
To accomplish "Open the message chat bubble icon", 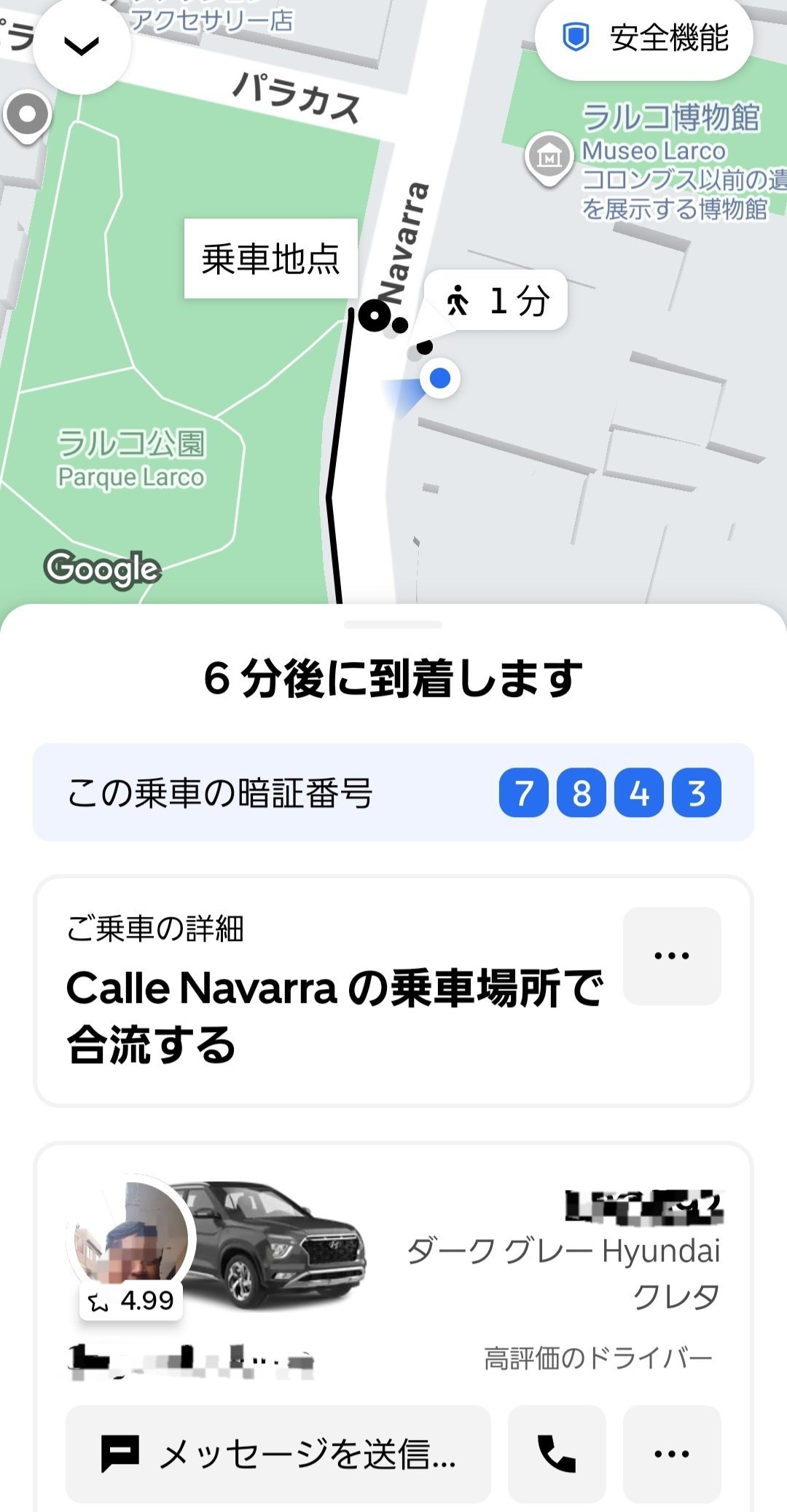I will pos(119,1454).
